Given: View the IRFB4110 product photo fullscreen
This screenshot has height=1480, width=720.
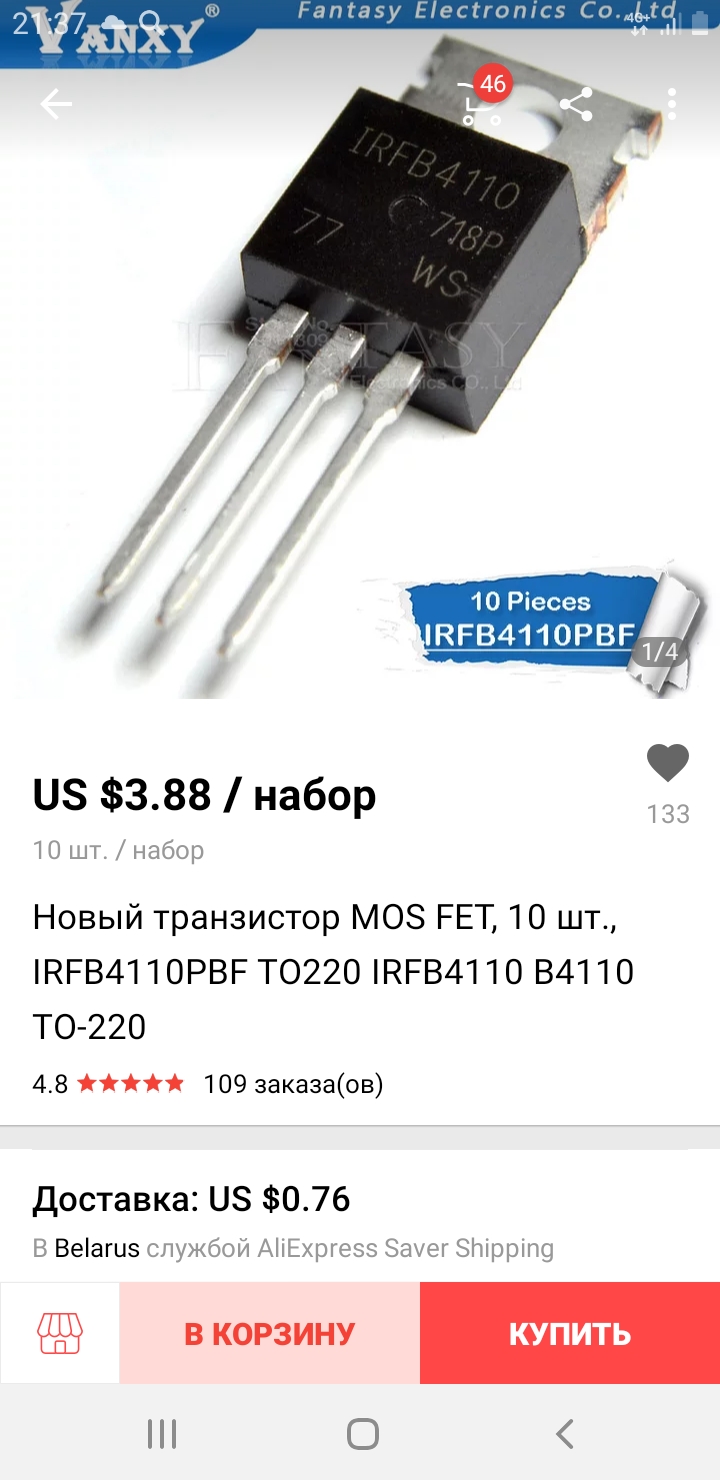Looking at the screenshot, I should coord(360,380).
